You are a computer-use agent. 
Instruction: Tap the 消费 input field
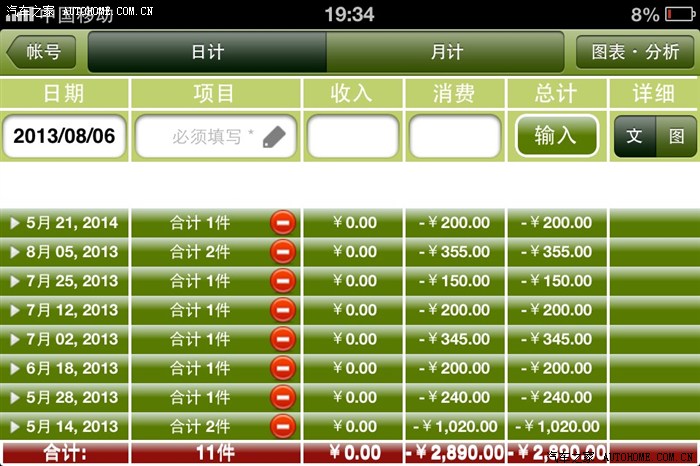pyautogui.click(x=455, y=136)
